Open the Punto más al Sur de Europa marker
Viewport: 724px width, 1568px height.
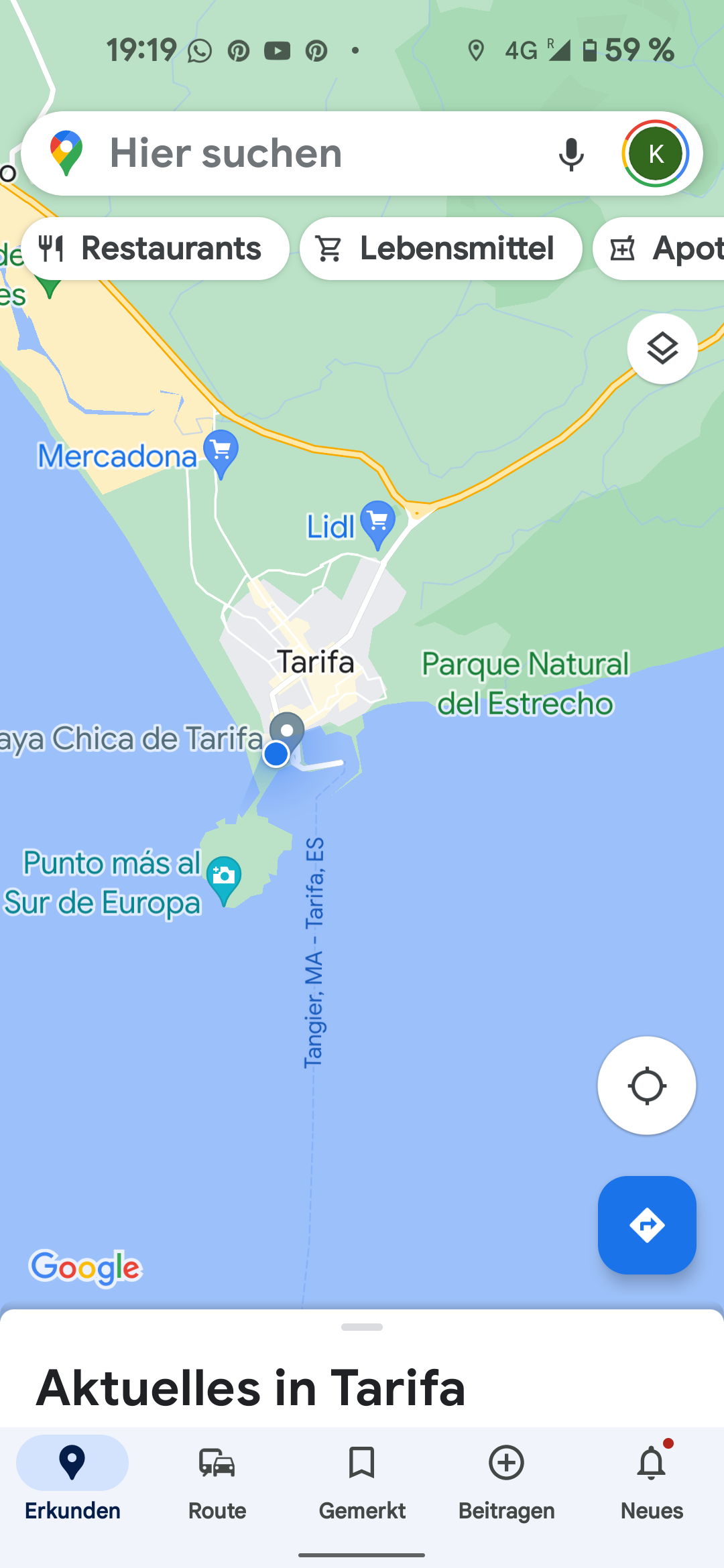[224, 878]
